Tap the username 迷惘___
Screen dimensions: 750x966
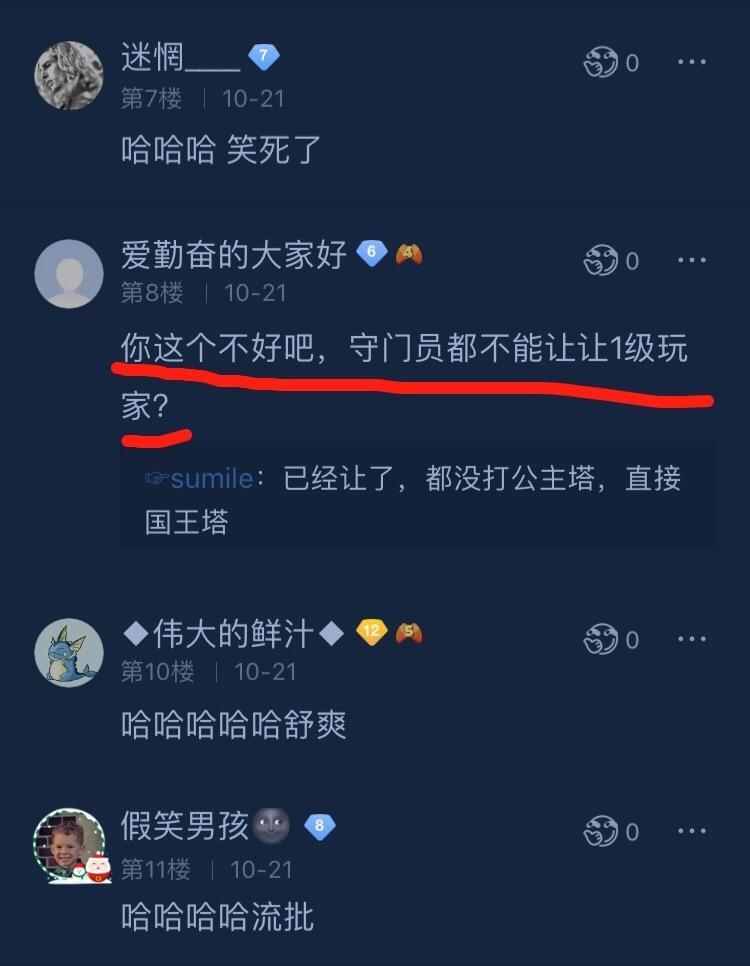pyautogui.click(x=180, y=57)
